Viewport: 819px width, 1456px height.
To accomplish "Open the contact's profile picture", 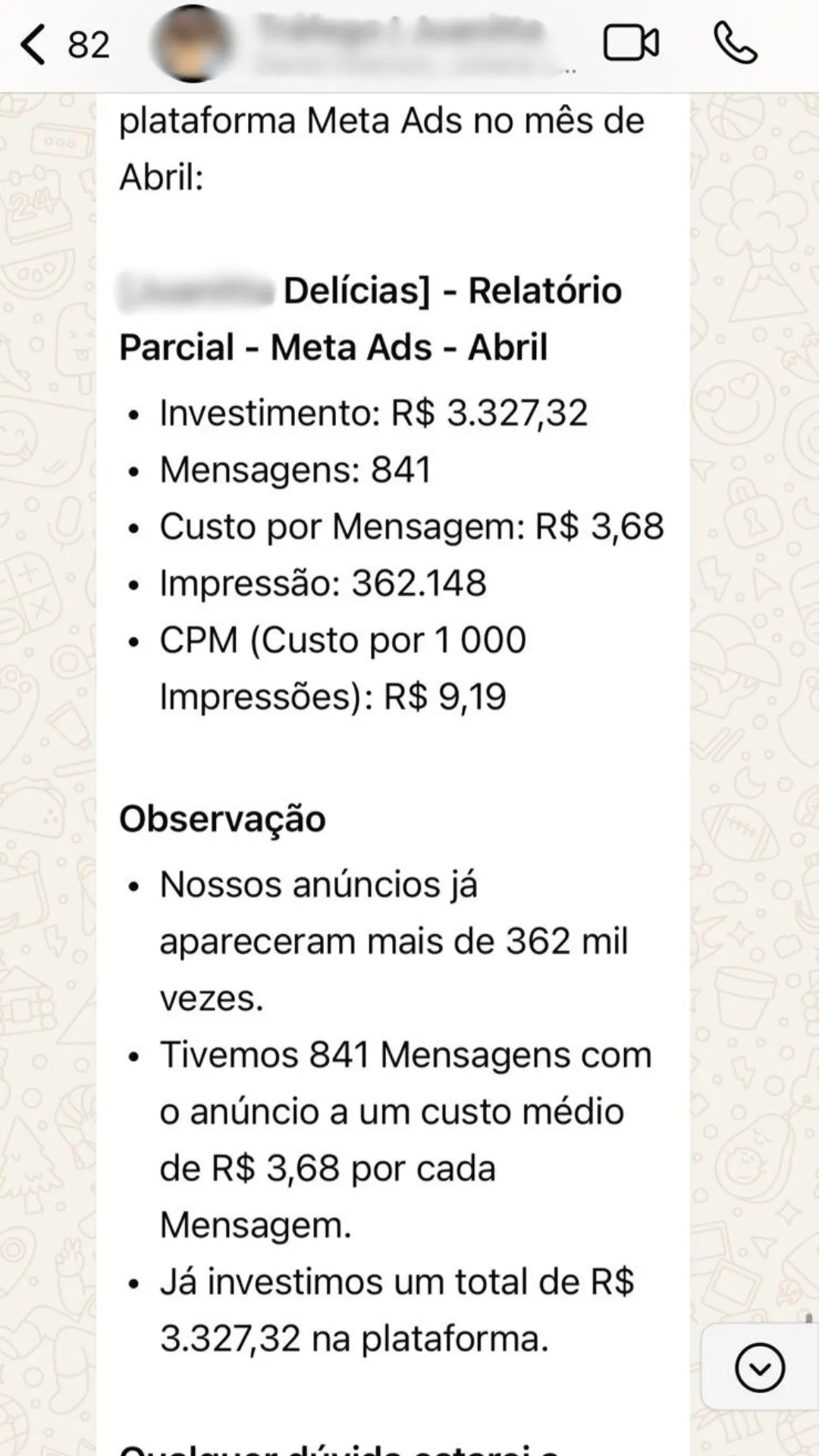I will (x=193, y=44).
